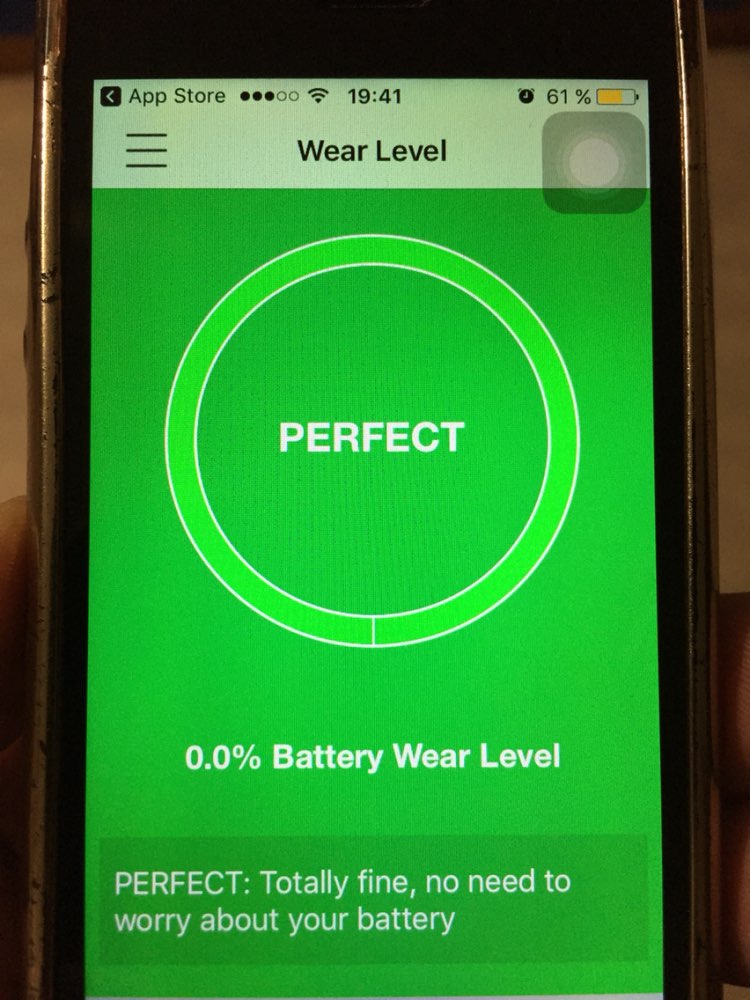Open the hamburger drawer menu
Screen dimensions: 751x1000
147,150
